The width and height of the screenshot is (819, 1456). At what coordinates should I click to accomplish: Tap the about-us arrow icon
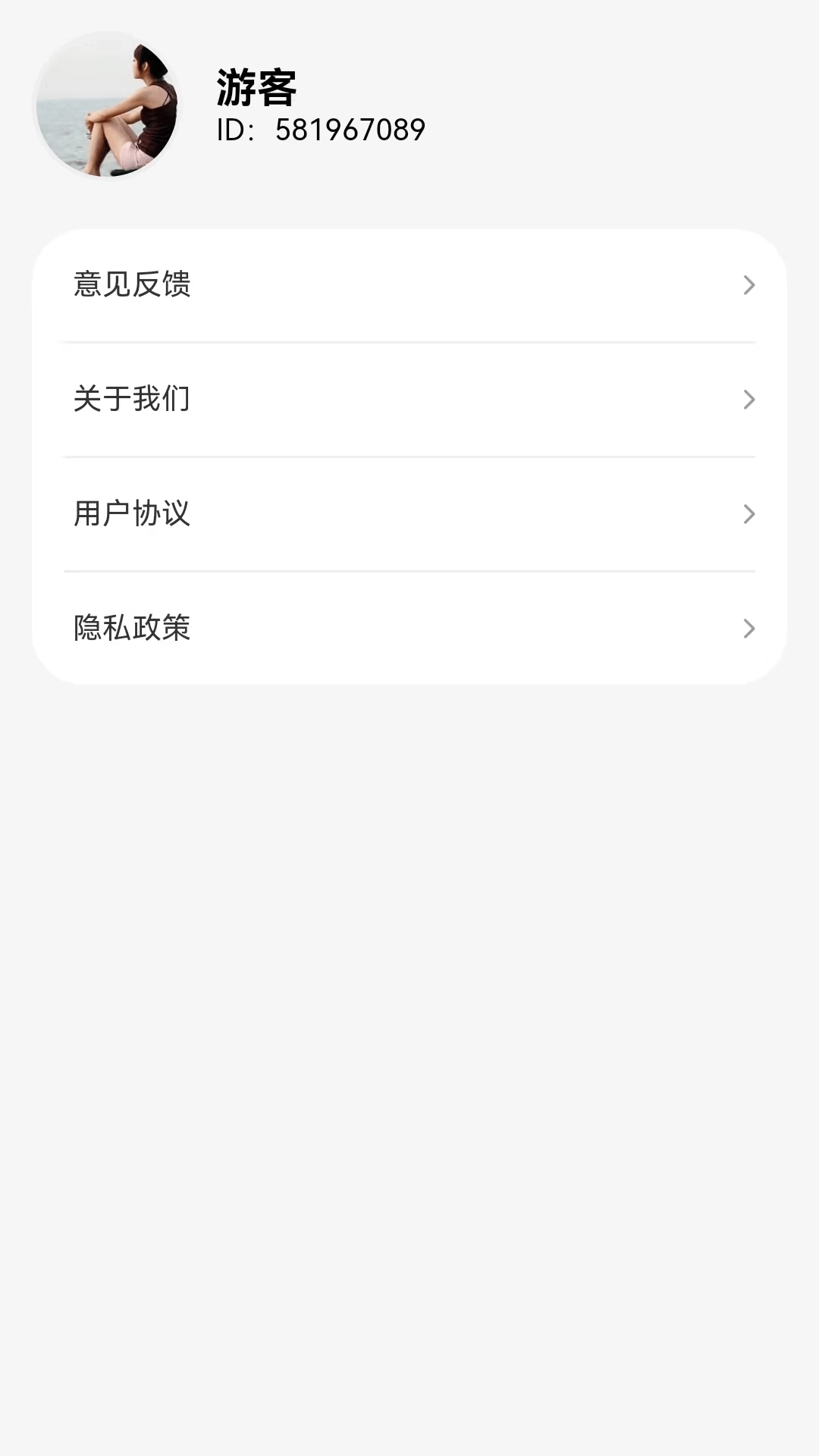point(749,400)
